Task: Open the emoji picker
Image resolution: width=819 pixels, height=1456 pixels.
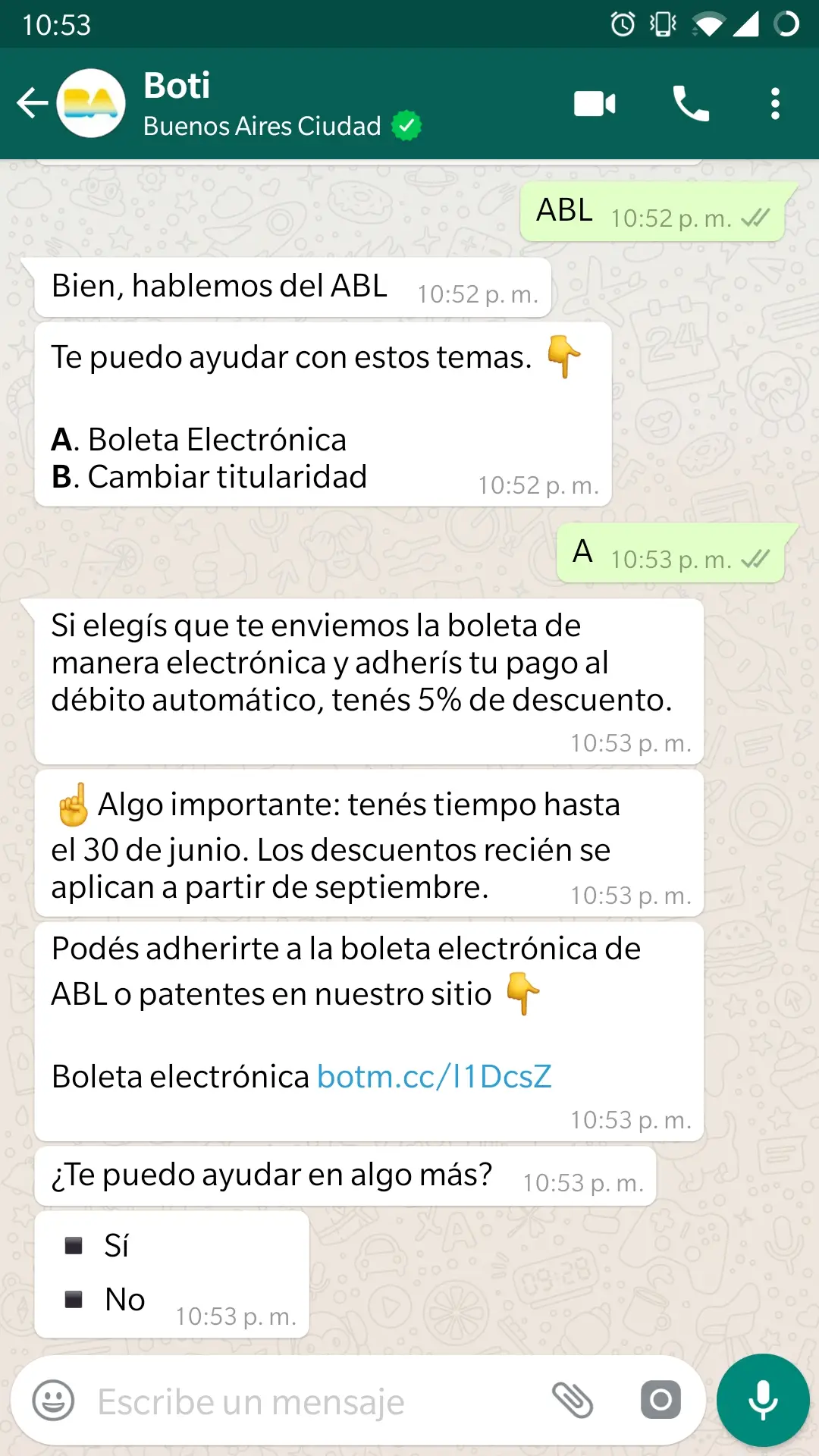Action: click(54, 1401)
